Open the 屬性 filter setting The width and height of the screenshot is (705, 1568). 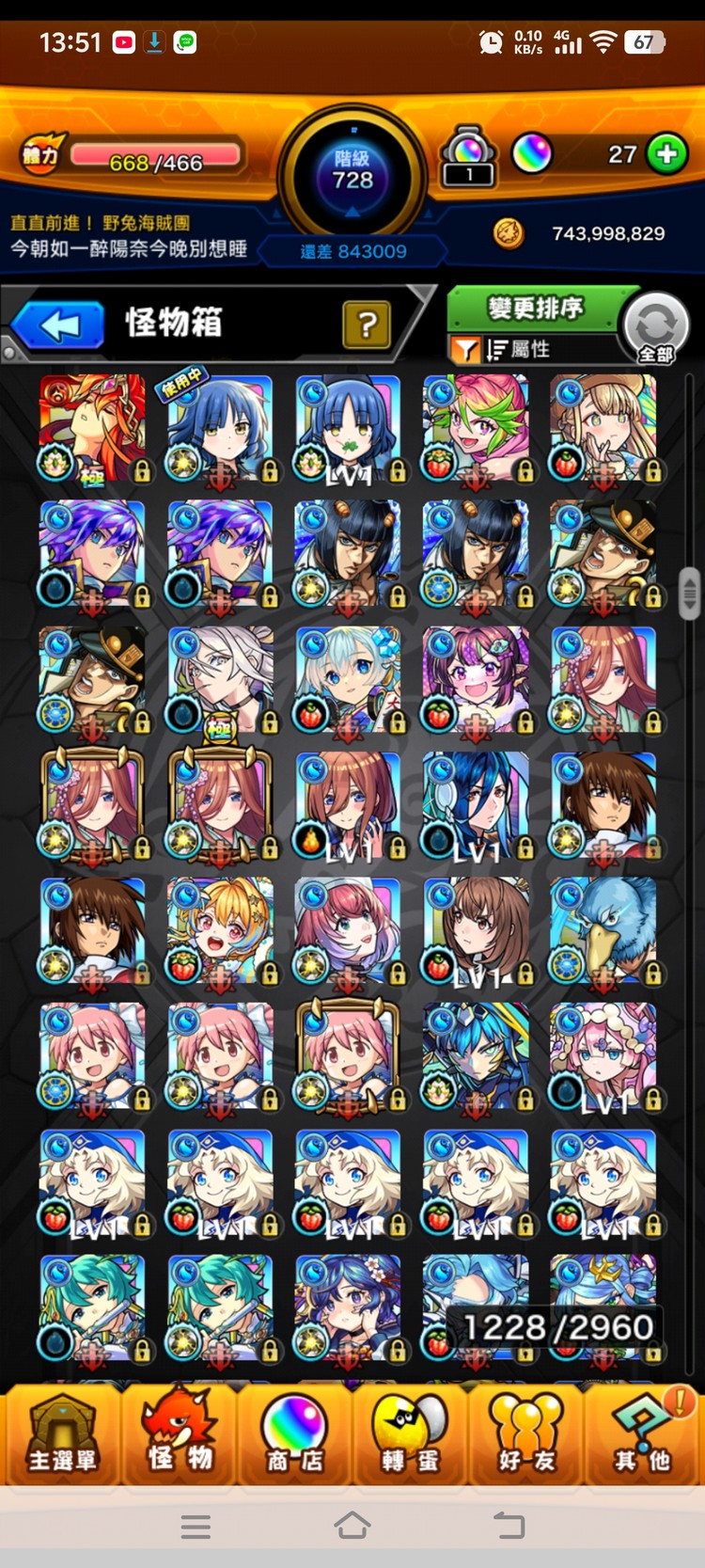point(517,350)
